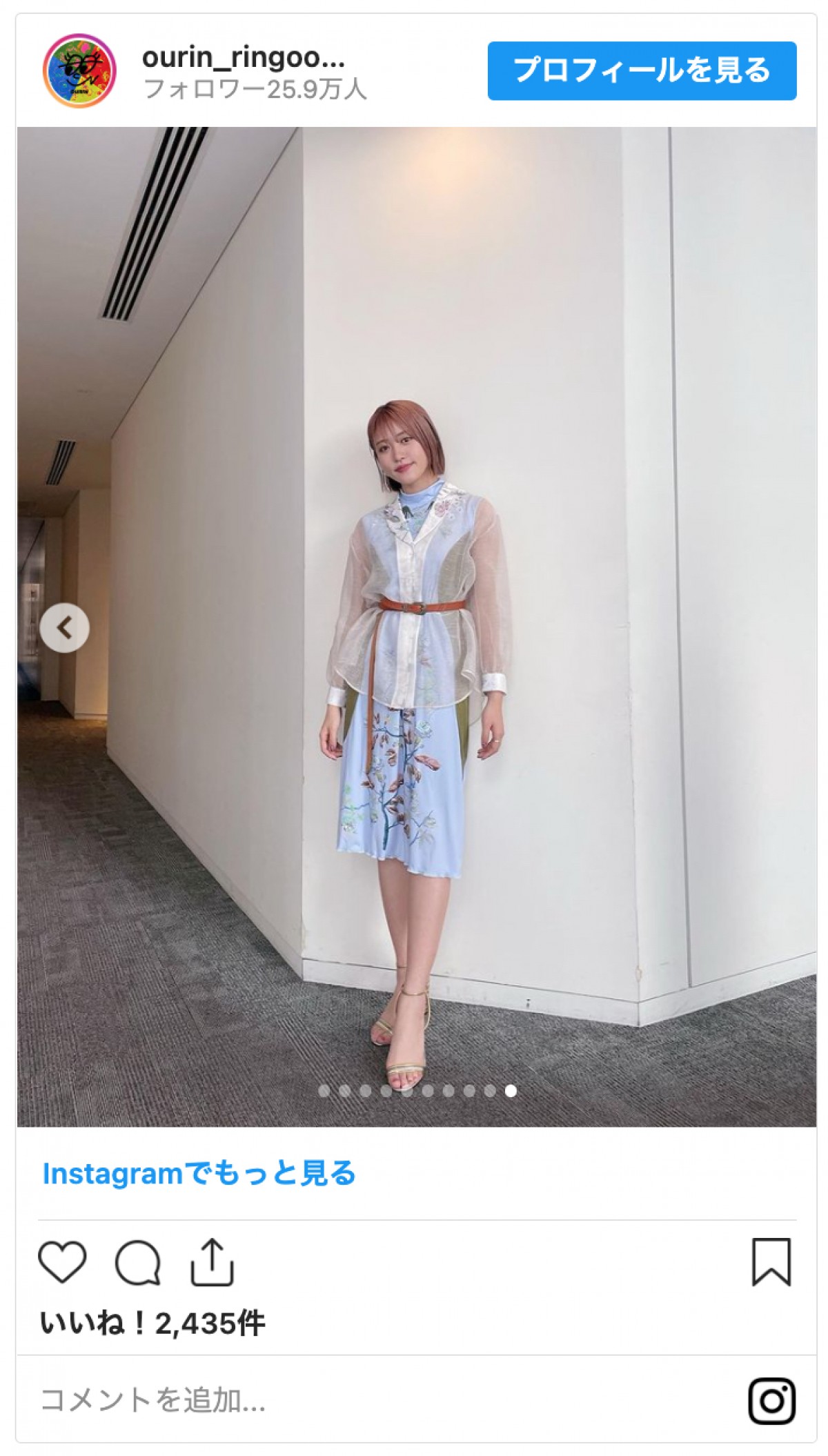Go to the previous photo in the carousel
Image resolution: width=828 pixels, height=1456 pixels.
(x=64, y=627)
